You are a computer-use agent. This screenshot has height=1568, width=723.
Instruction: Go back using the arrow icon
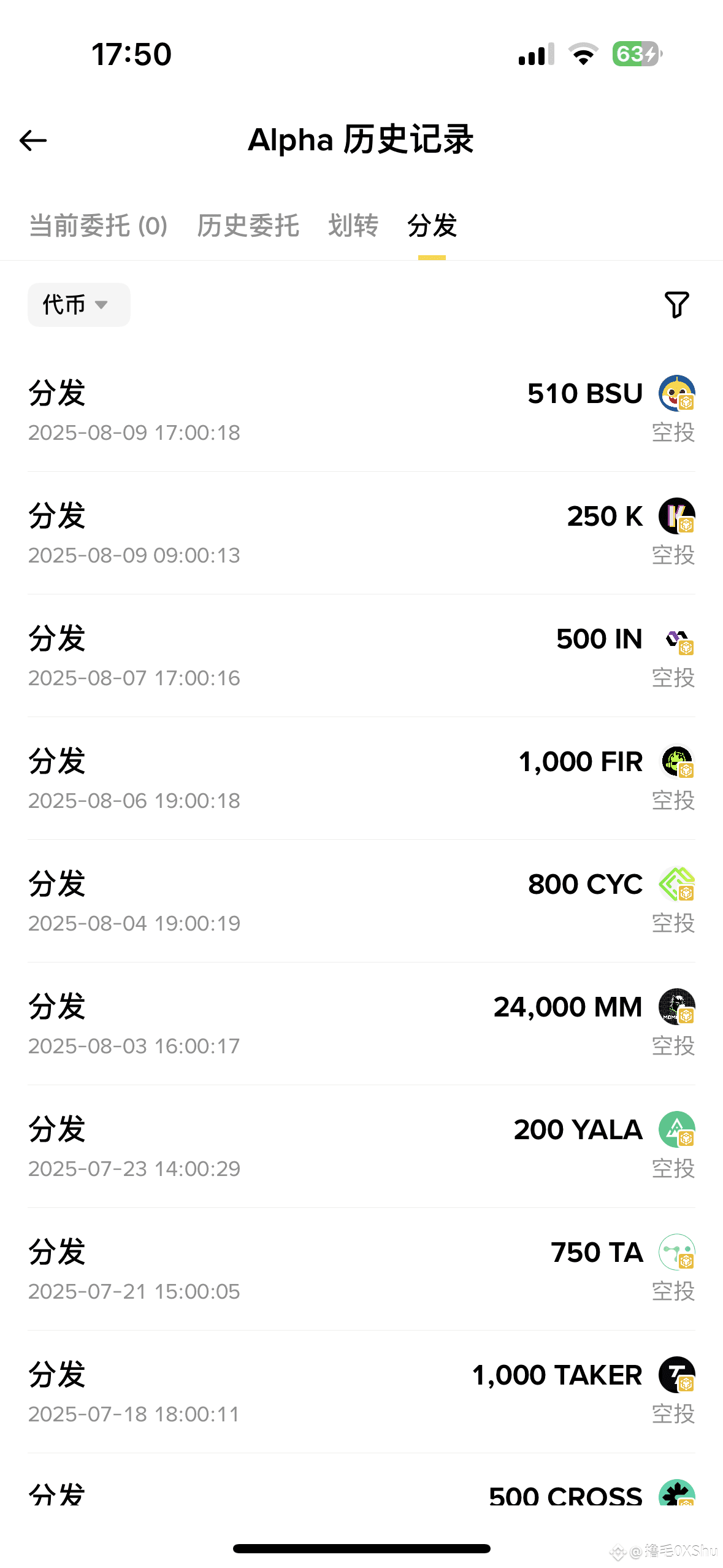[33, 140]
